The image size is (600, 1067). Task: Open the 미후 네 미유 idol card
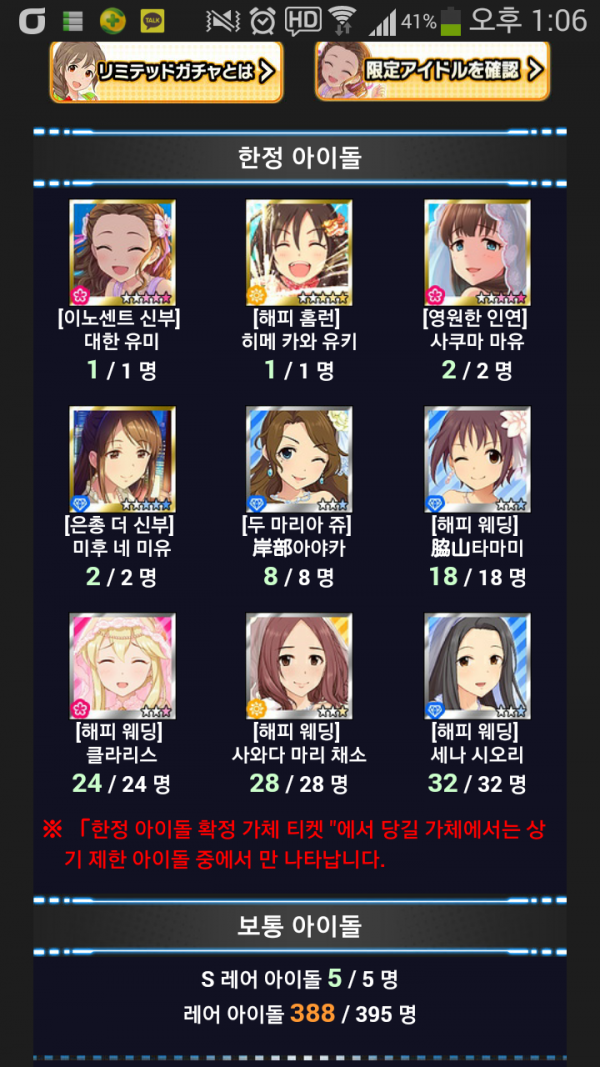122,460
